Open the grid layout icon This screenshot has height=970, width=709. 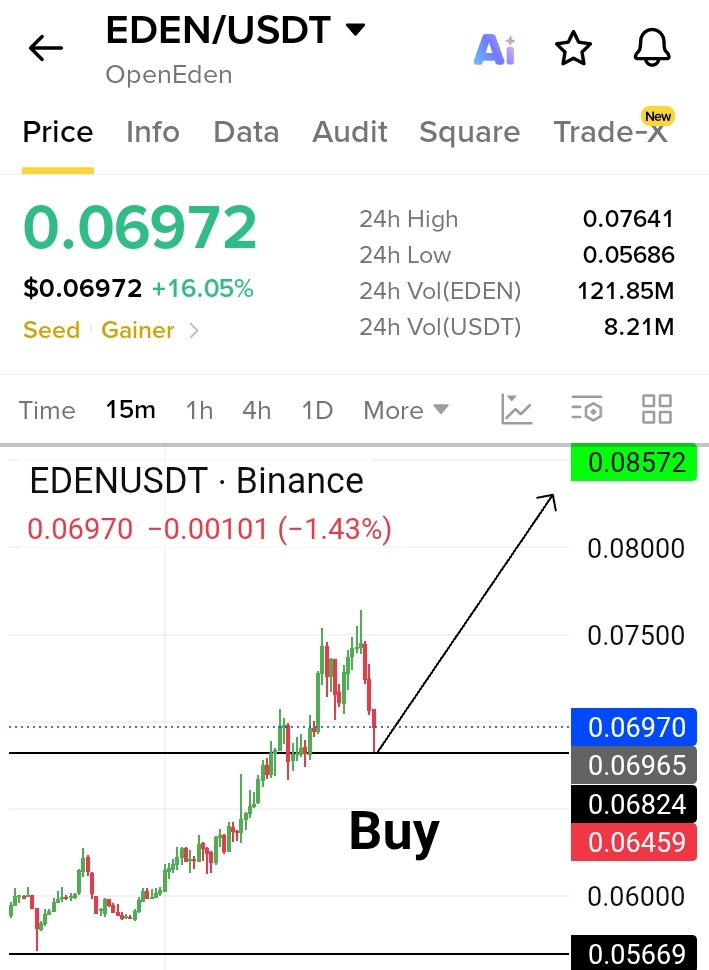656,409
